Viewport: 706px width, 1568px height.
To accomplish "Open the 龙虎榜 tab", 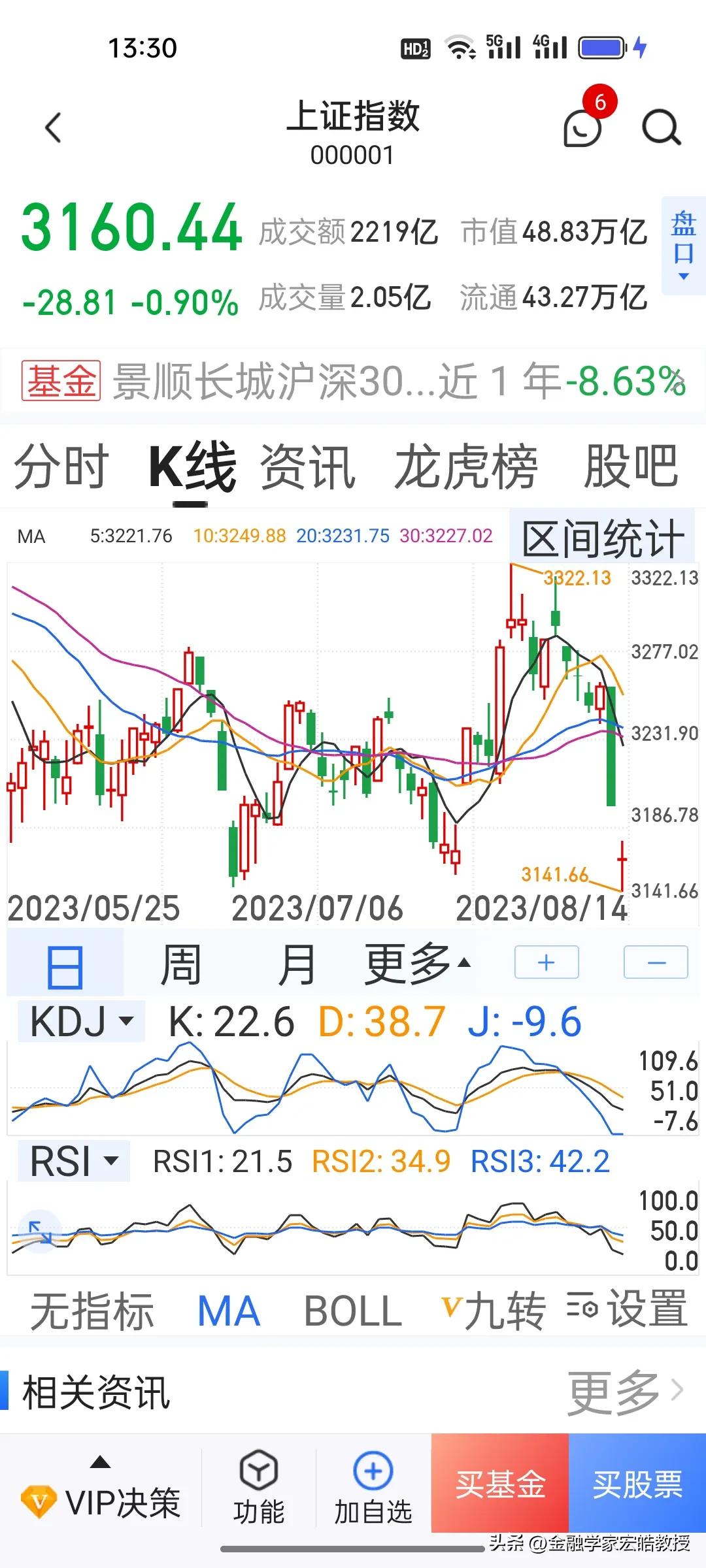I will coord(466,466).
